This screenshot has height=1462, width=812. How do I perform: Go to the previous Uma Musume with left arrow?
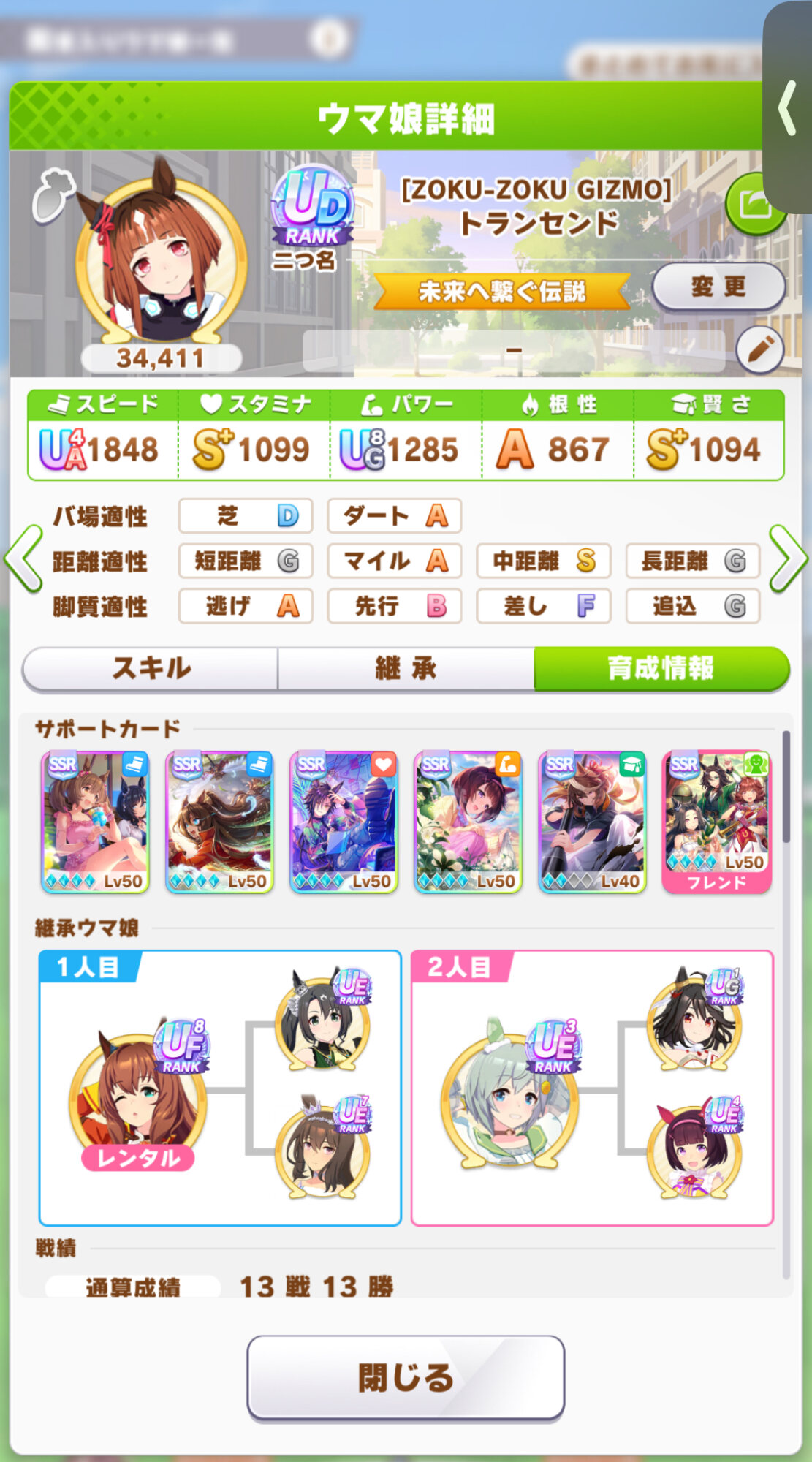(x=23, y=559)
